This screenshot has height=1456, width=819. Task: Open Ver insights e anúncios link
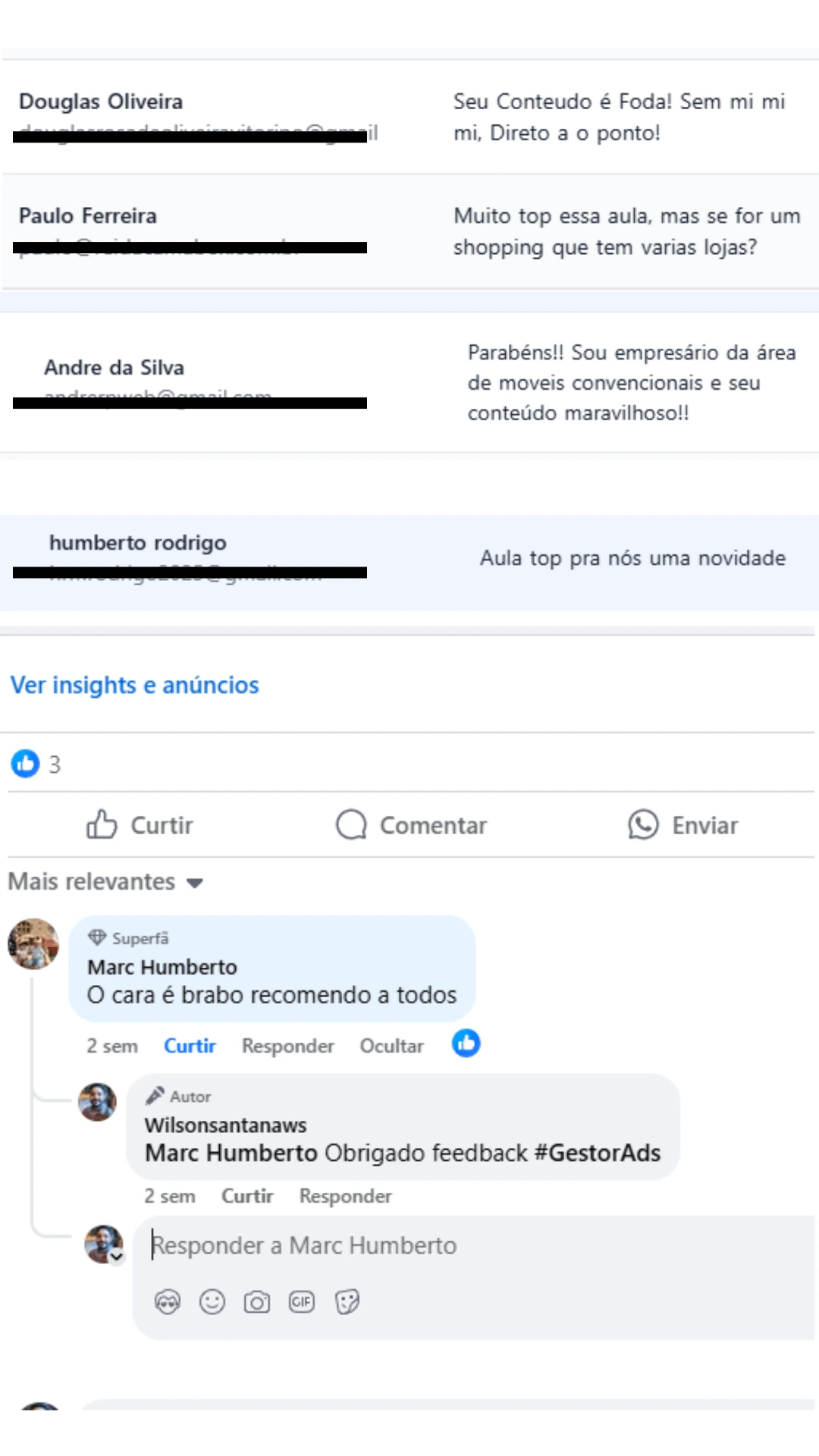pos(134,685)
